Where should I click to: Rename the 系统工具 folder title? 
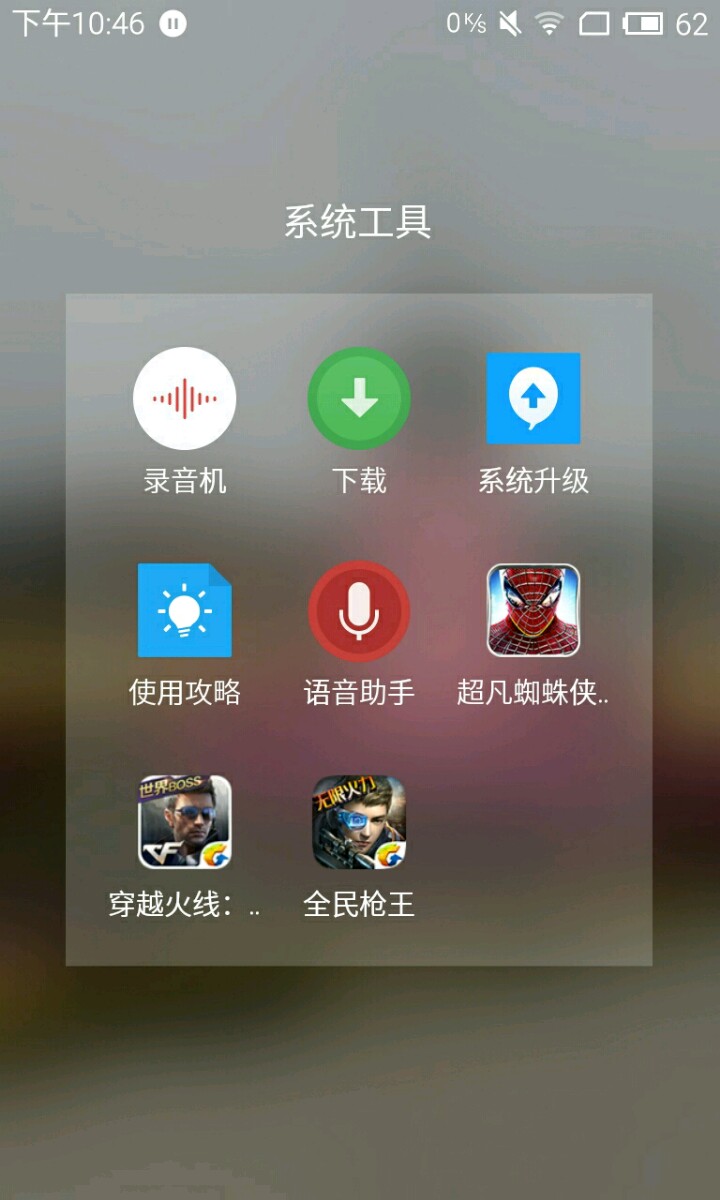coord(358,222)
